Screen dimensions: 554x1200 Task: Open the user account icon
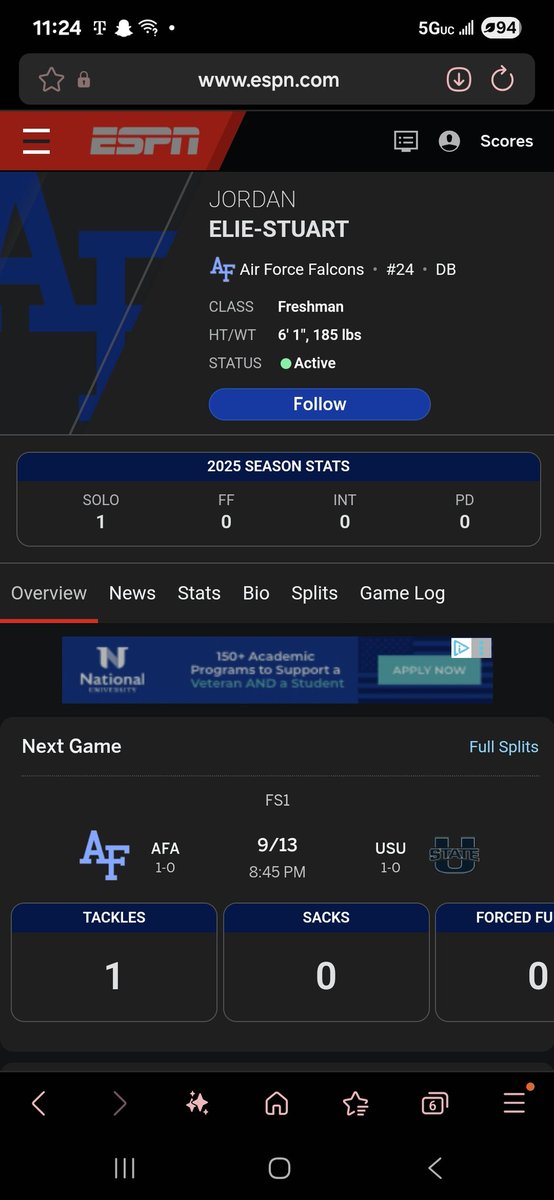click(x=449, y=141)
